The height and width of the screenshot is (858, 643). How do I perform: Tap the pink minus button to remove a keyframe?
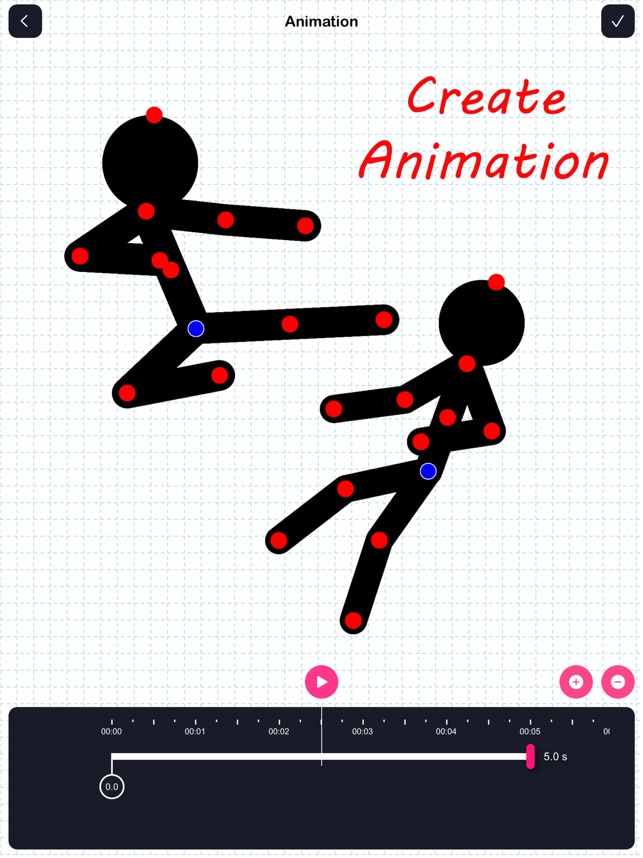tap(617, 682)
